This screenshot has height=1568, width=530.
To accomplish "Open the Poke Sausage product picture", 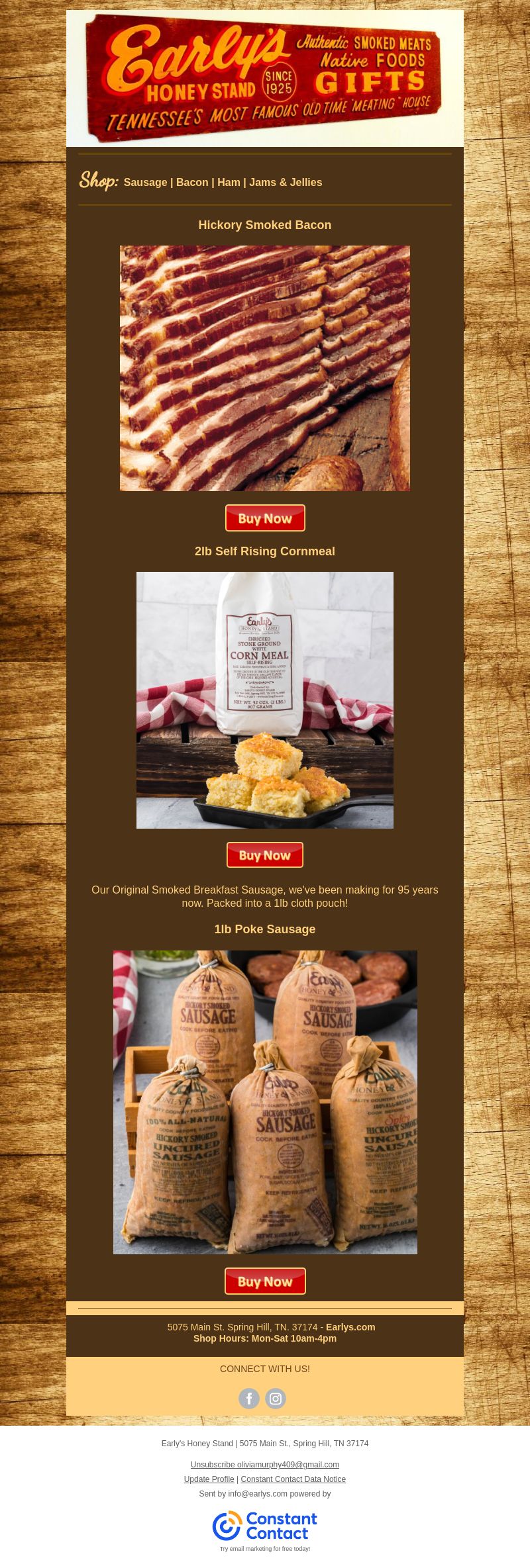I will [265, 1103].
